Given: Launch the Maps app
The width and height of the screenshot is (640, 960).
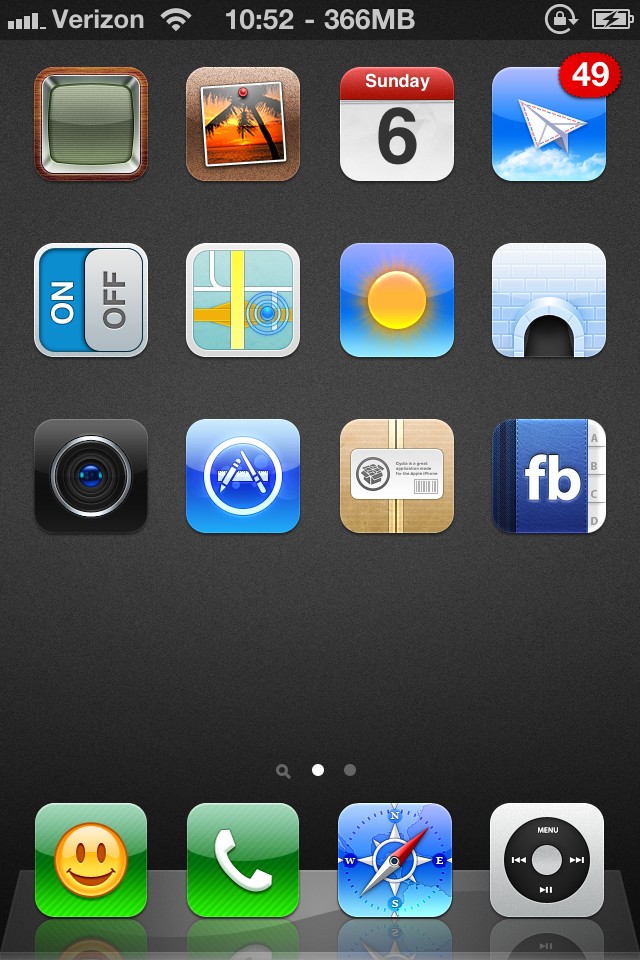Looking at the screenshot, I should [243, 300].
